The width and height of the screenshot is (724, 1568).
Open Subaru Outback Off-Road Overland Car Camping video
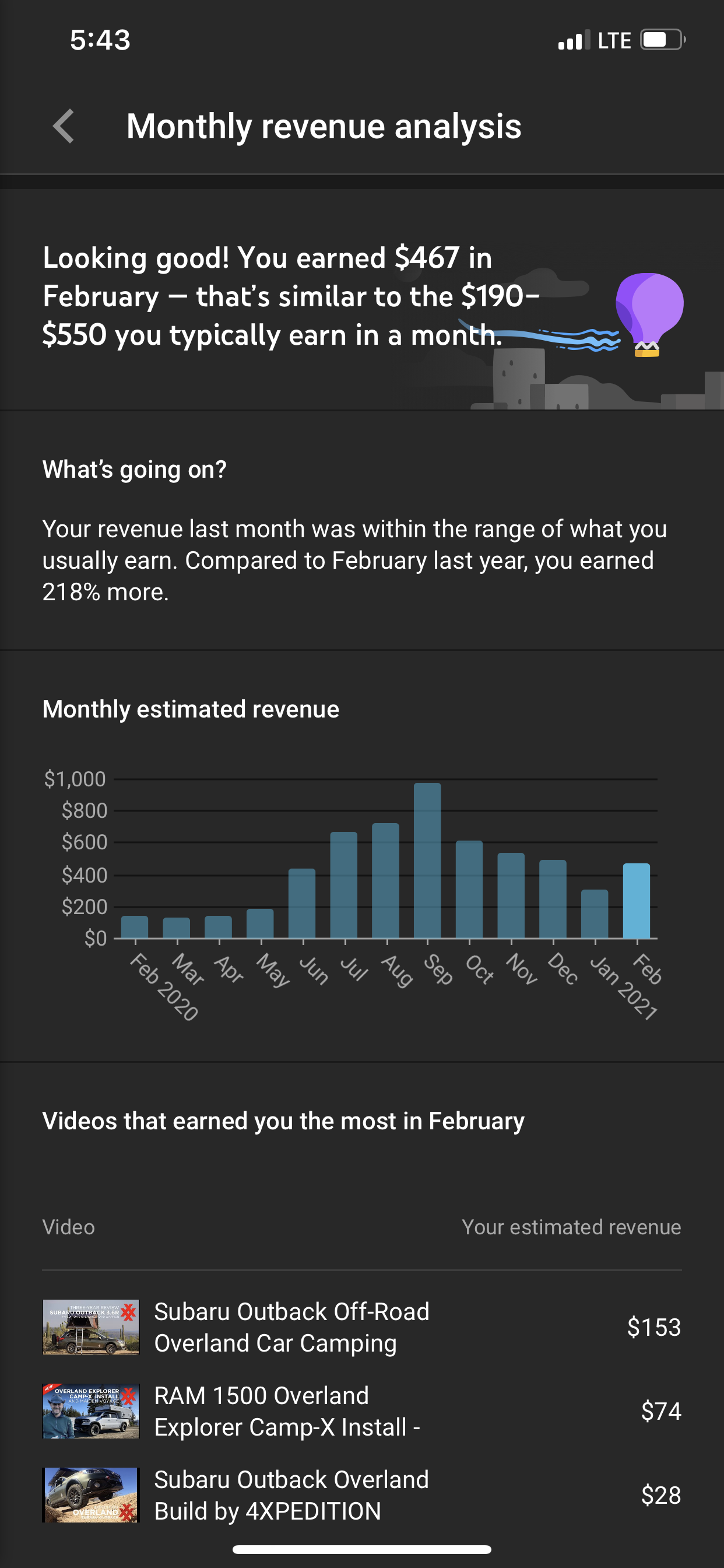click(x=291, y=1327)
